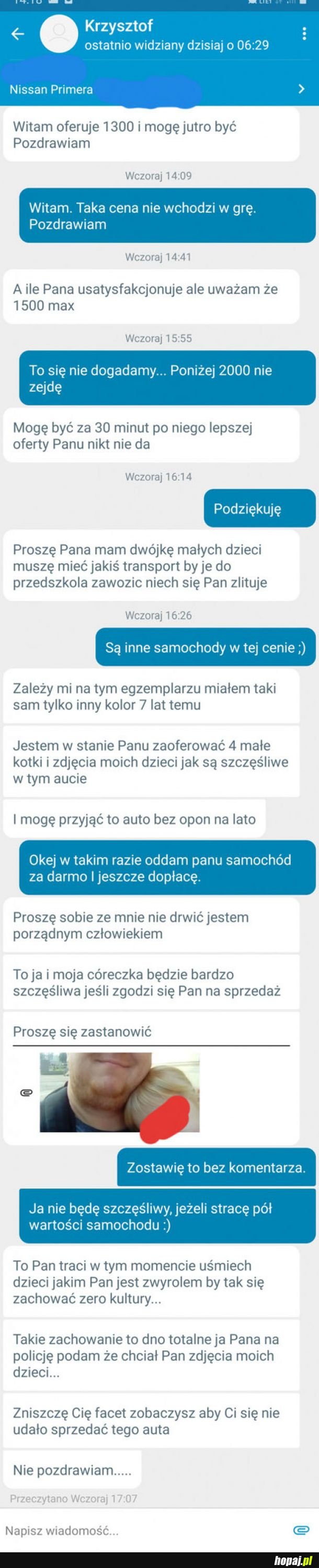Open the Nissan Primera listing row
Viewport: 319px width, 1568px height.
point(158,89)
